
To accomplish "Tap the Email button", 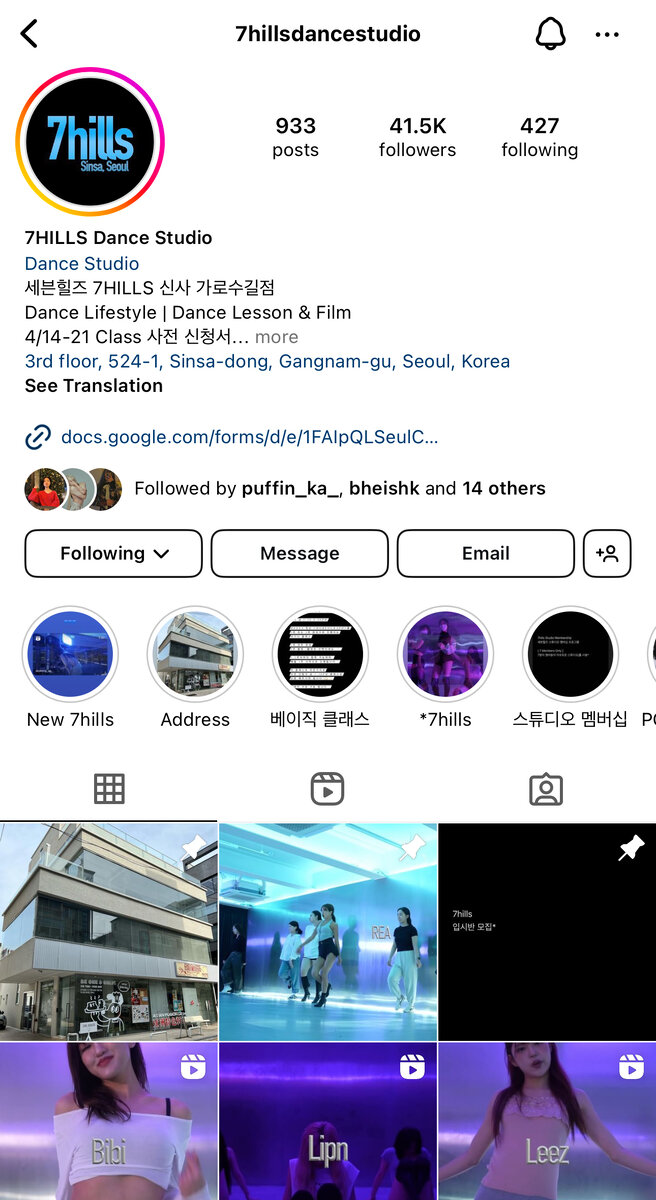I will [485, 553].
